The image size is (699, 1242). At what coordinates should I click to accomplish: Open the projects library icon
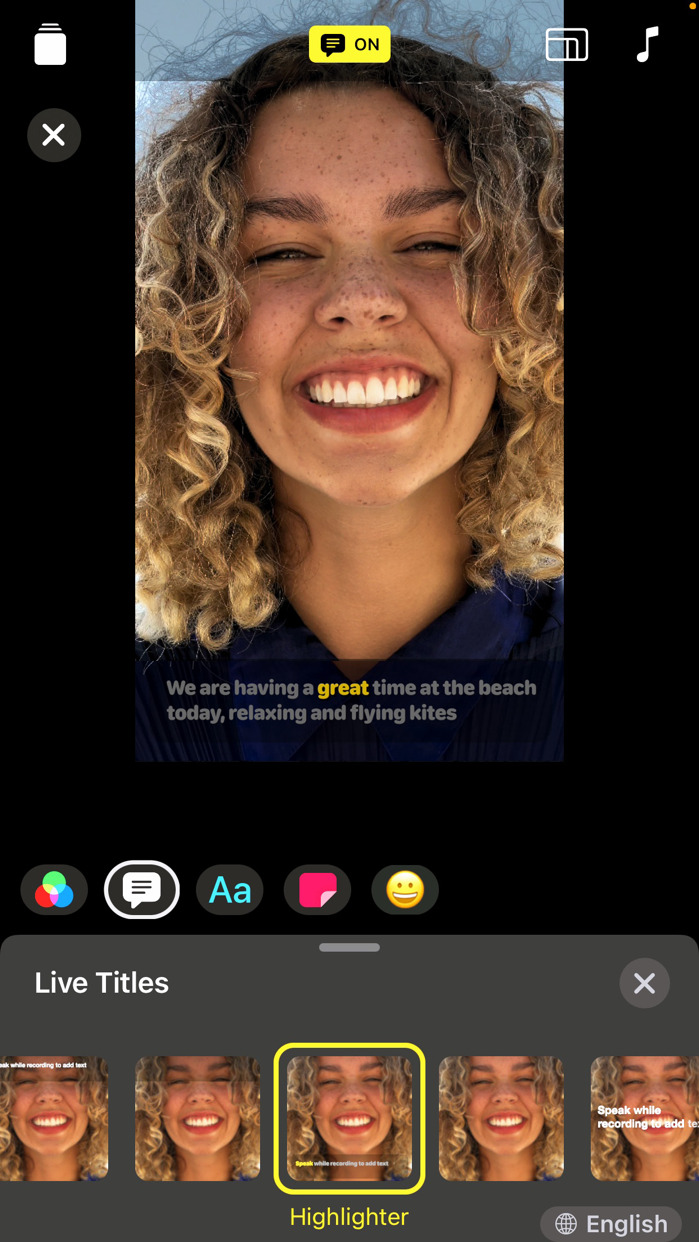coord(50,45)
